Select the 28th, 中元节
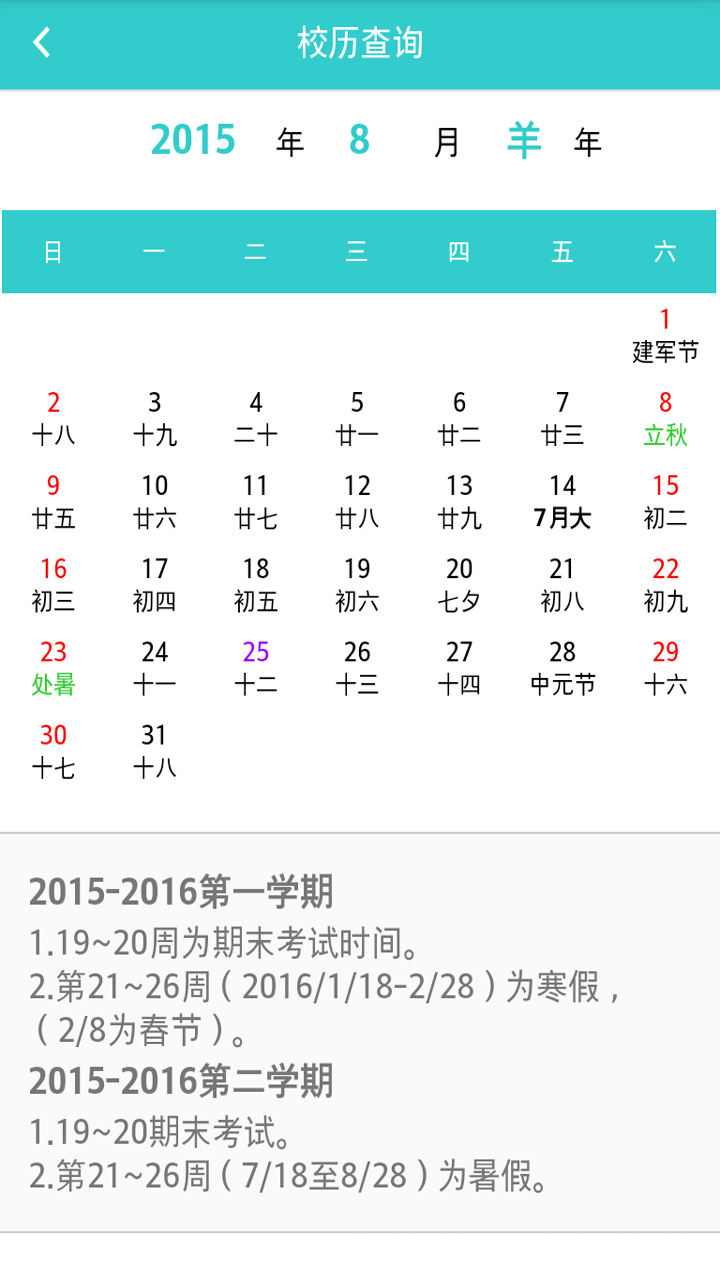Image resolution: width=720 pixels, height=1280 pixels. tap(562, 668)
